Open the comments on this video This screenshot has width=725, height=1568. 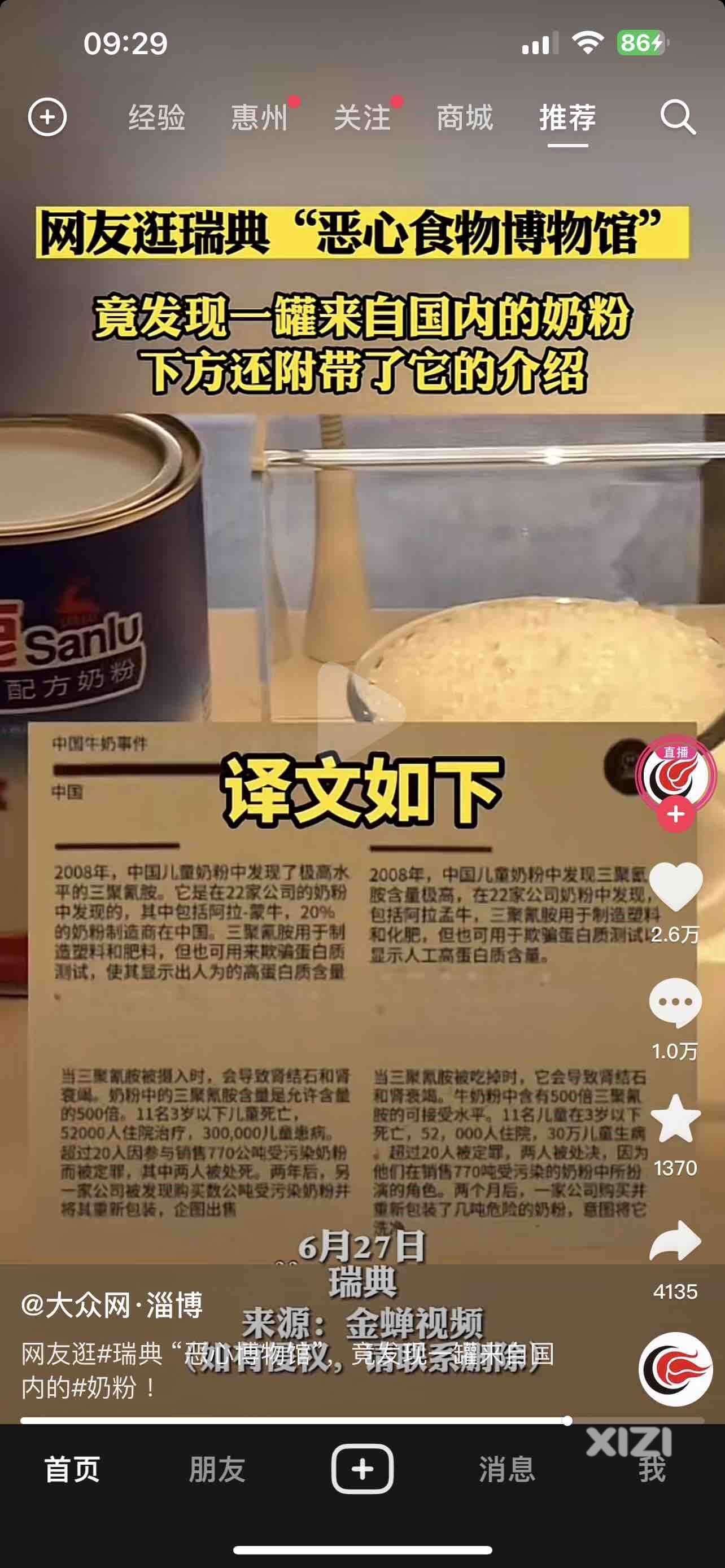(675, 1002)
